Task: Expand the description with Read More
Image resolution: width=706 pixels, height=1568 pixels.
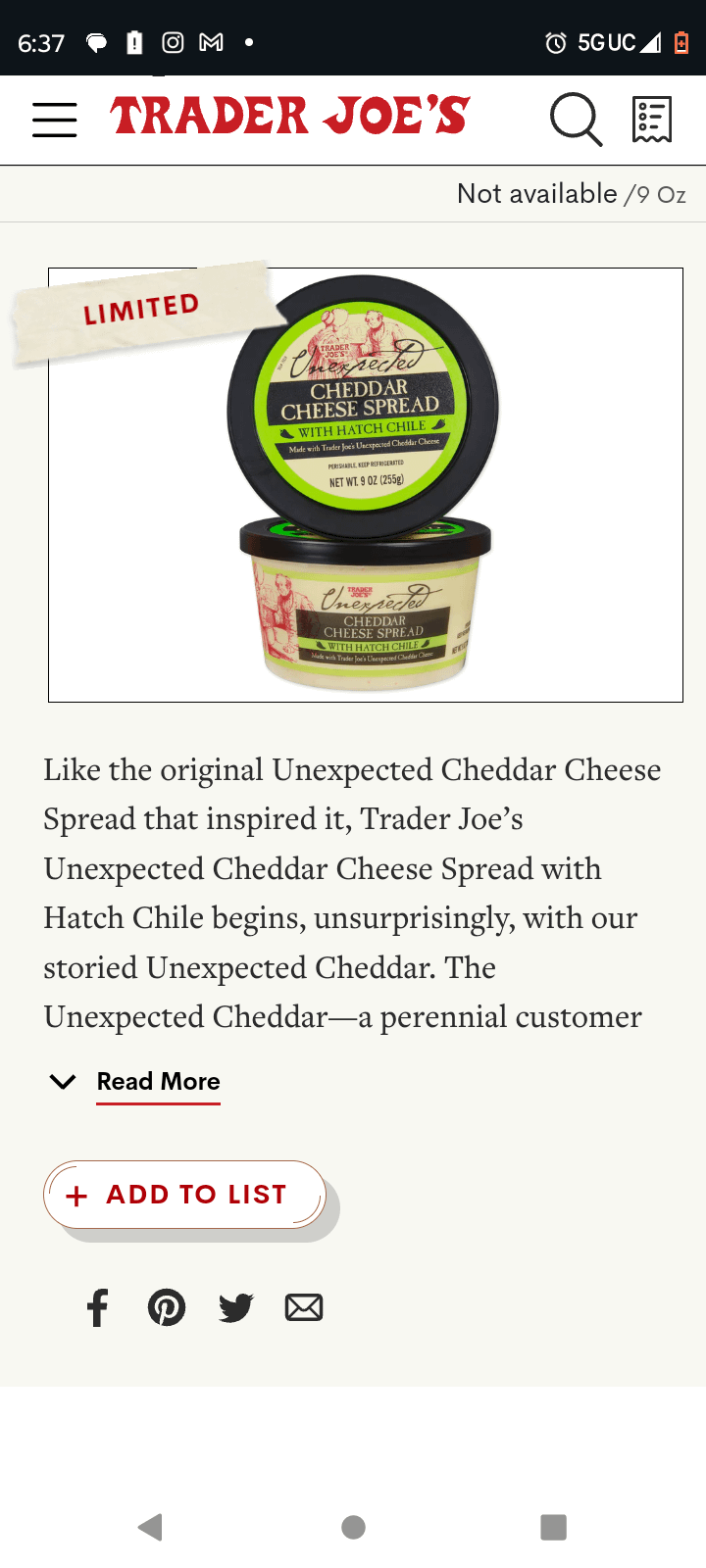Action: [x=158, y=1082]
